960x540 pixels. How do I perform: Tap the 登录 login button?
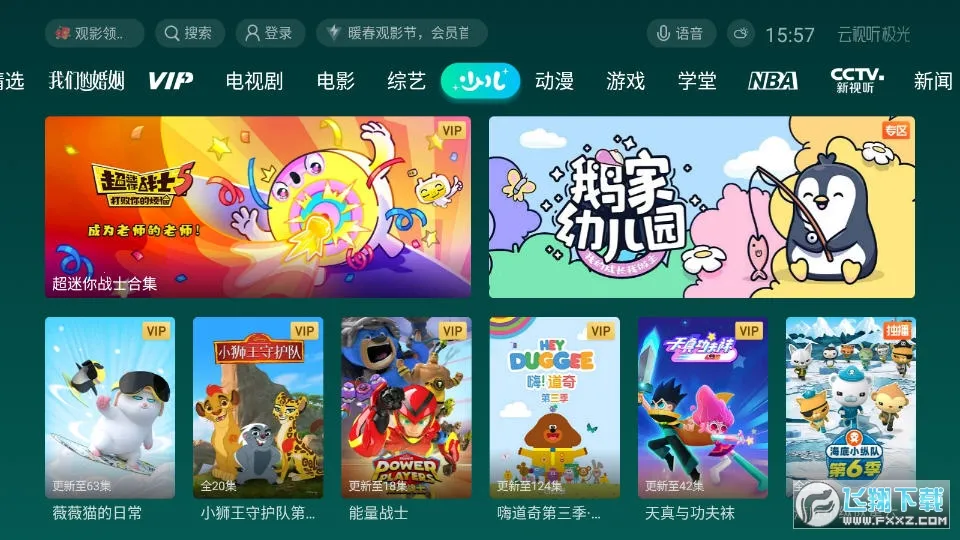click(270, 33)
